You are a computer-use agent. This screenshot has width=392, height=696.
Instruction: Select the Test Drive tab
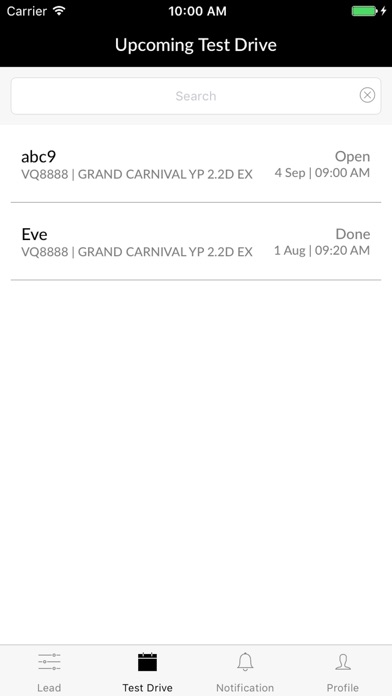(x=147, y=671)
